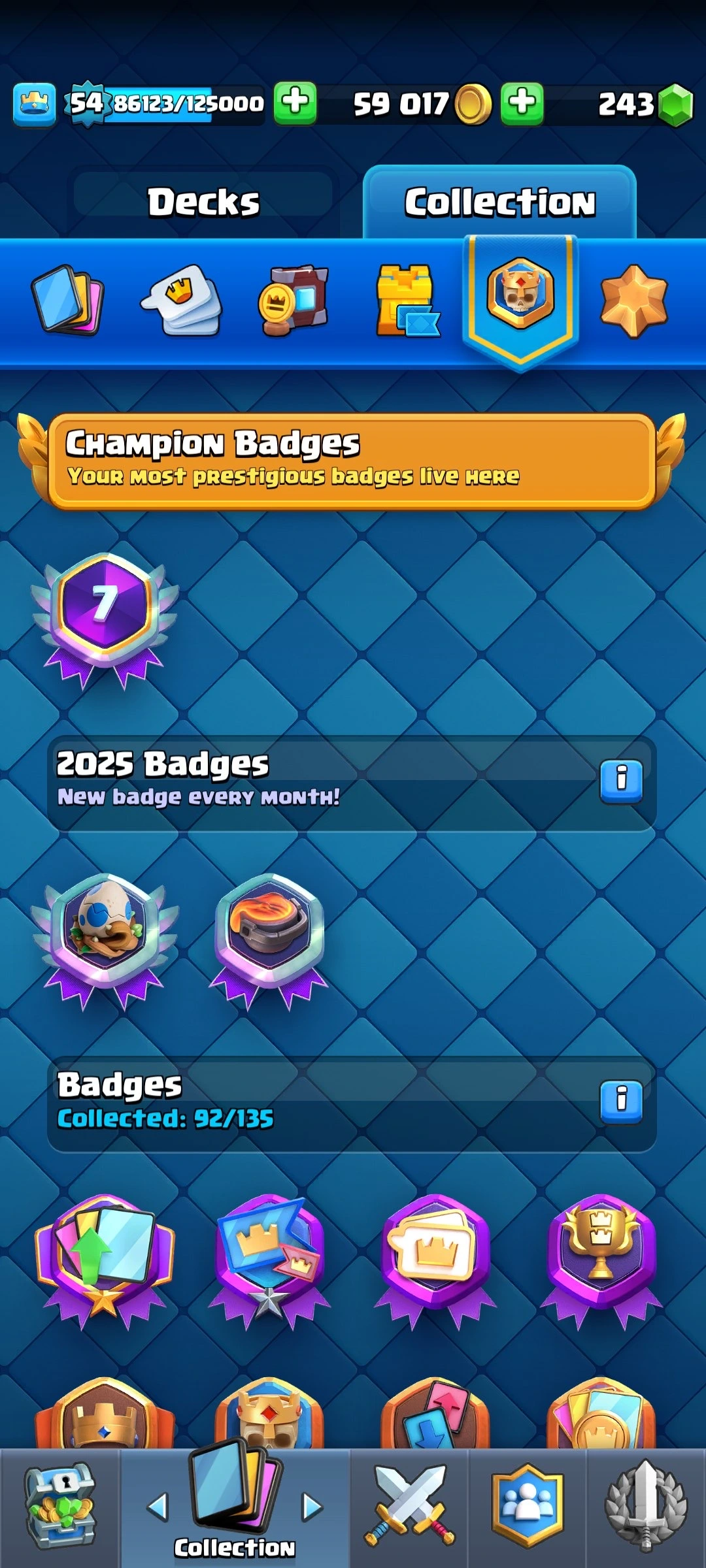
Task: Open the King level crown icon
Action: [x=34, y=103]
